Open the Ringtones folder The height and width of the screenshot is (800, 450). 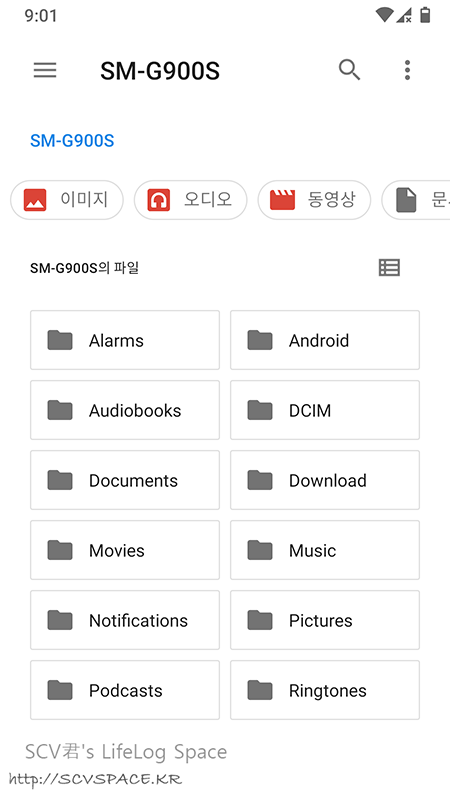click(325, 690)
